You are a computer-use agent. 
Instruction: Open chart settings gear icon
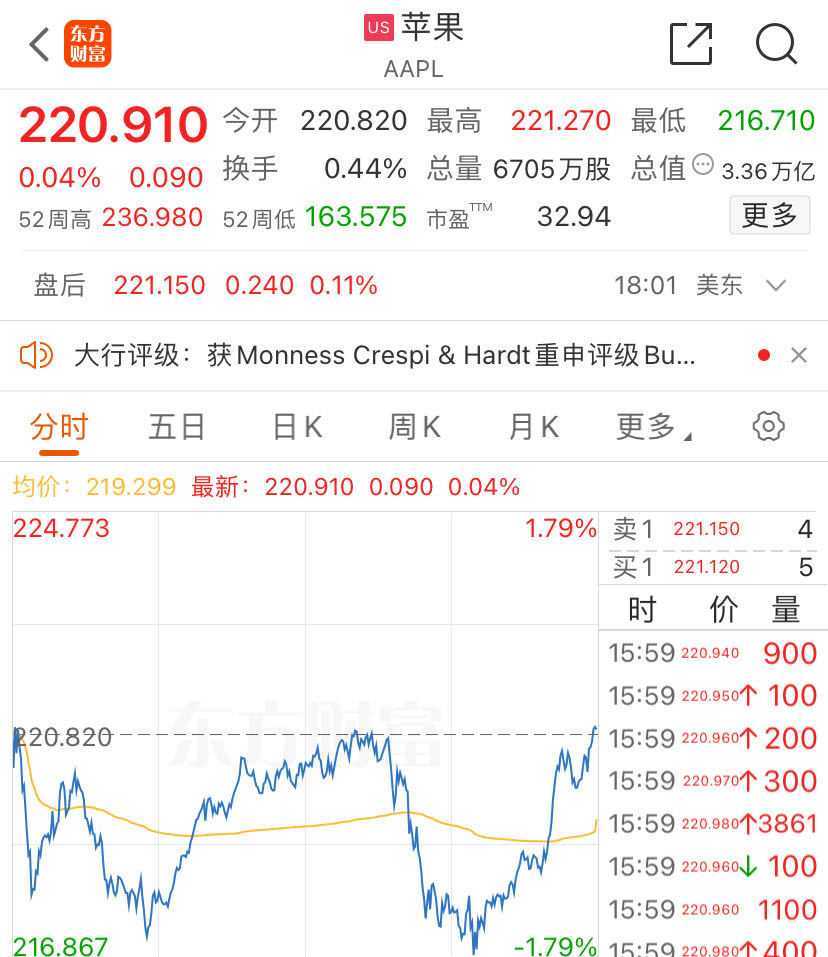[x=768, y=426]
